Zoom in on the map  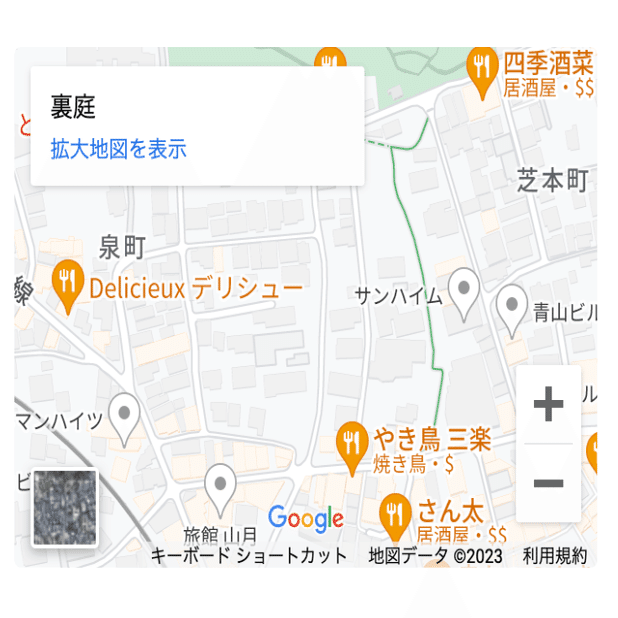click(x=548, y=405)
